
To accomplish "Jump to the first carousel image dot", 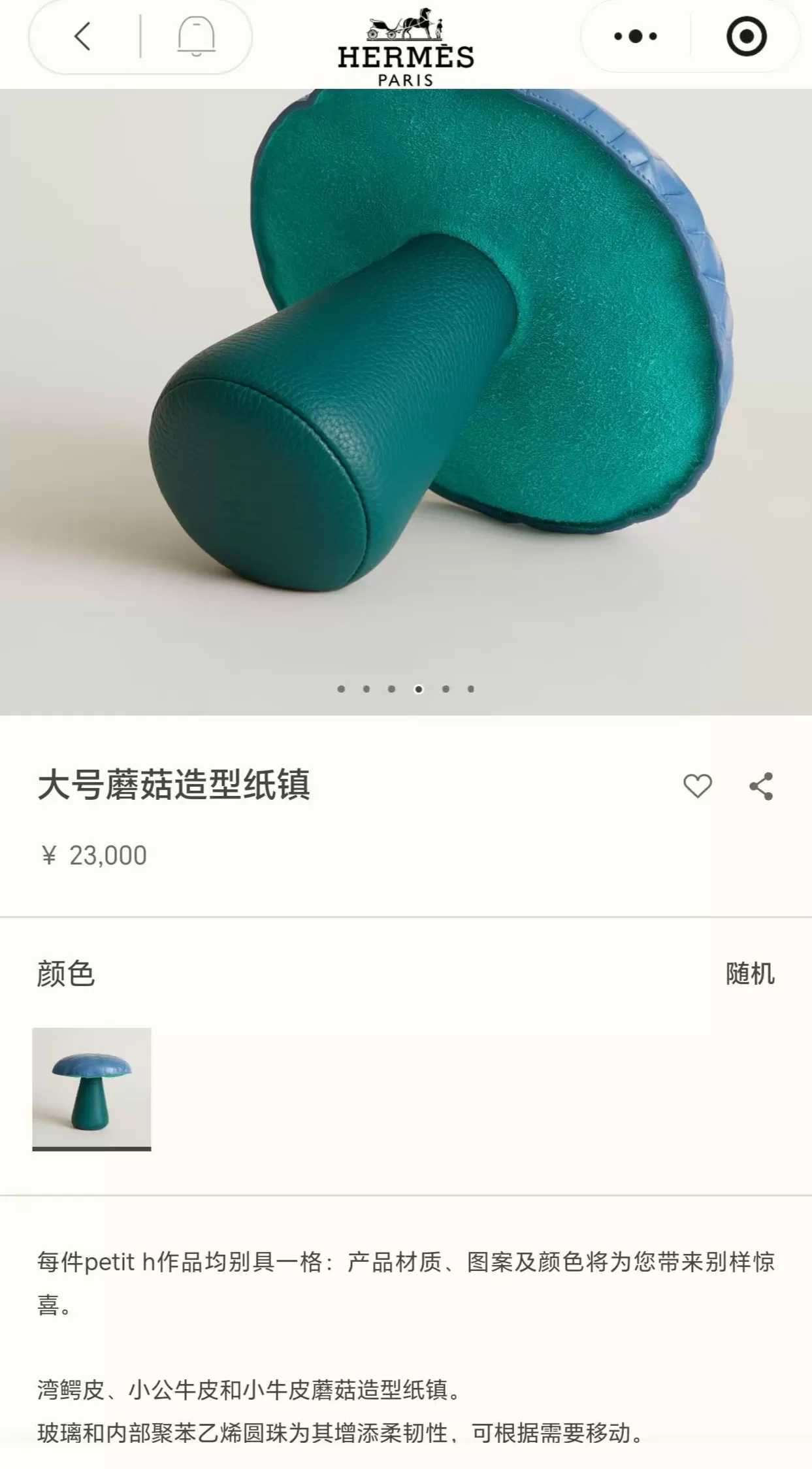I will [342, 688].
